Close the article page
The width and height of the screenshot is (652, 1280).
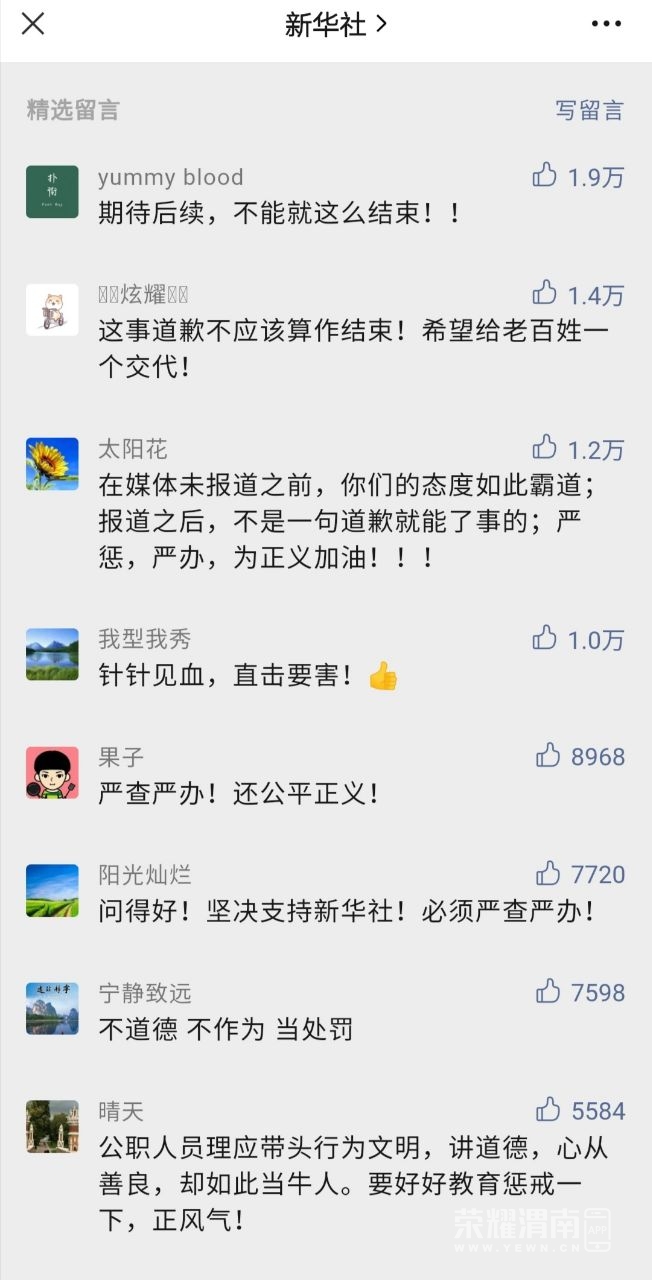tap(33, 24)
